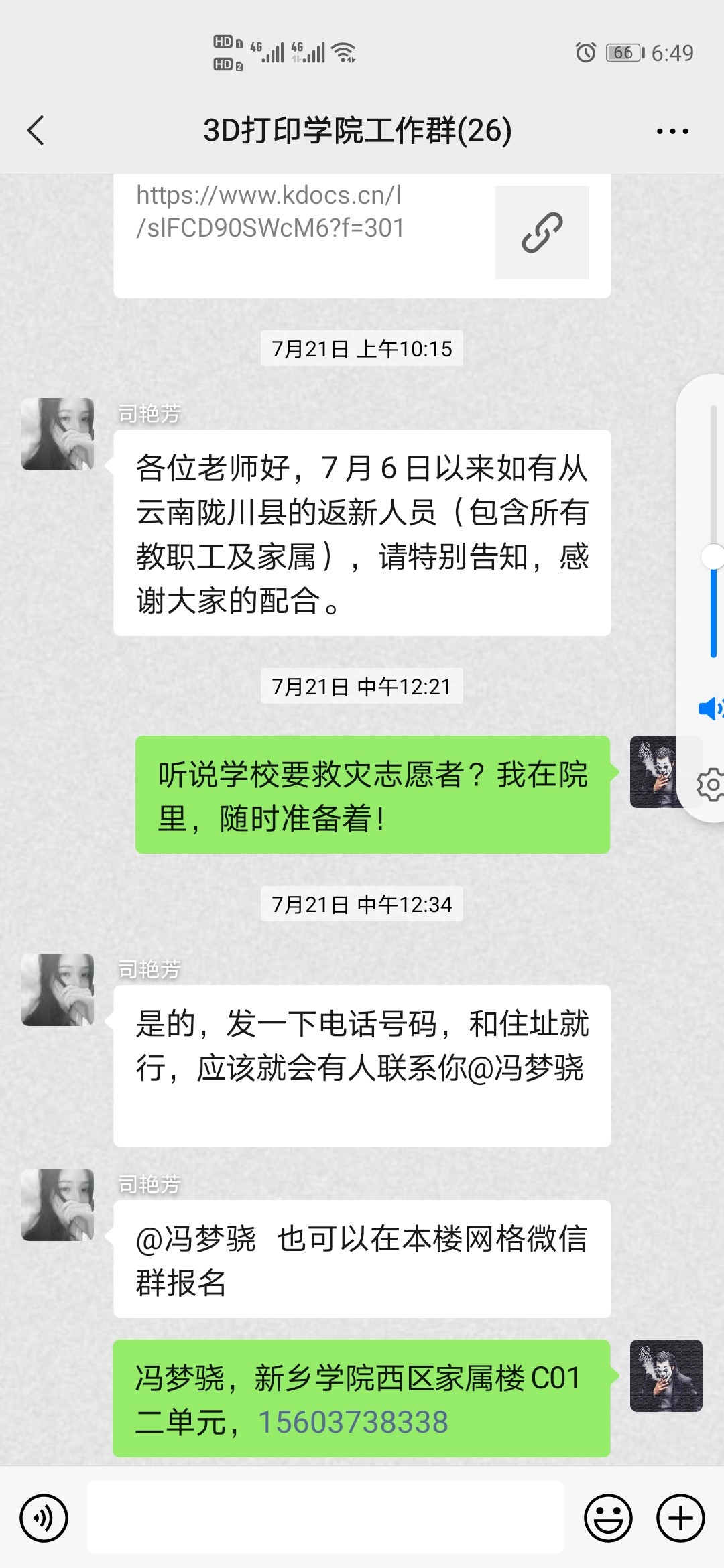Screen dimensions: 724x1568
Task: Open sound settings via the gear icon
Action: click(x=711, y=784)
